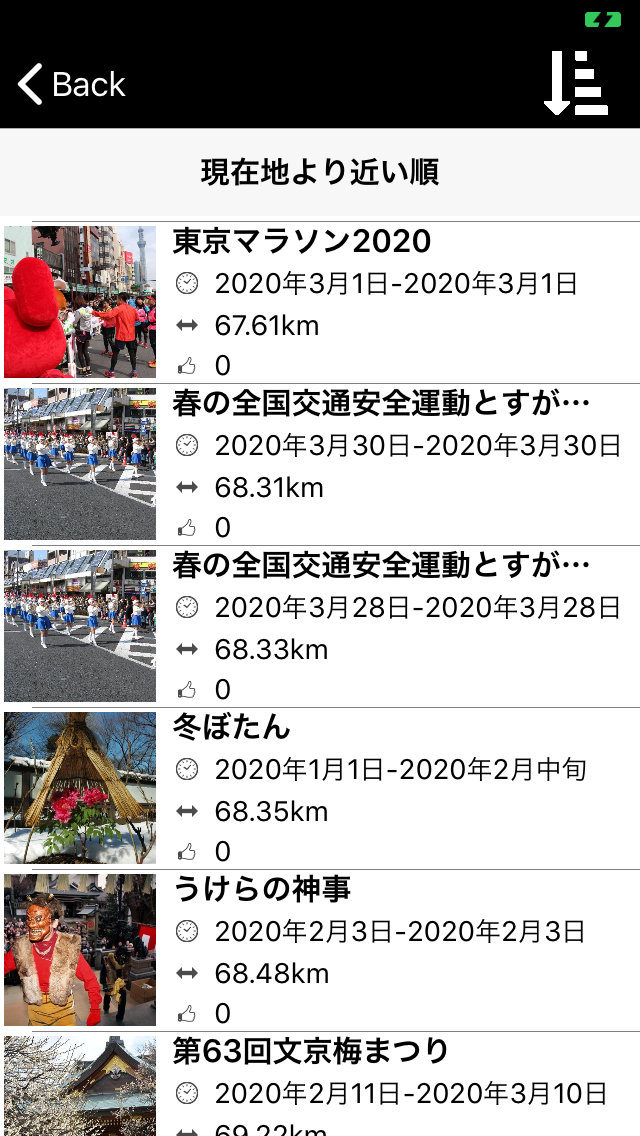This screenshot has width=640, height=1136.
Task: Open the sort order icon
Action: [x=575, y=82]
